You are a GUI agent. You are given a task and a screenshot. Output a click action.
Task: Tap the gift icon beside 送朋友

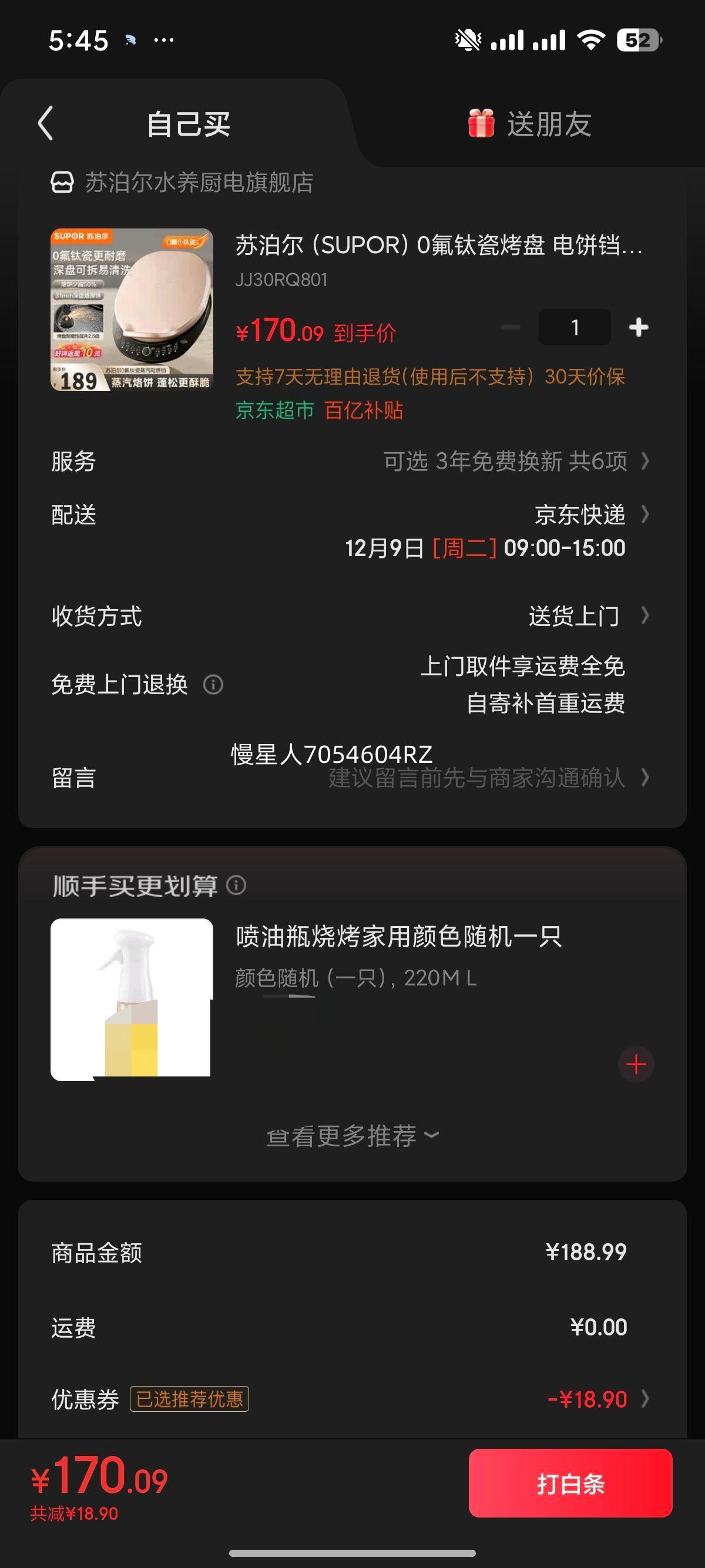click(x=481, y=123)
